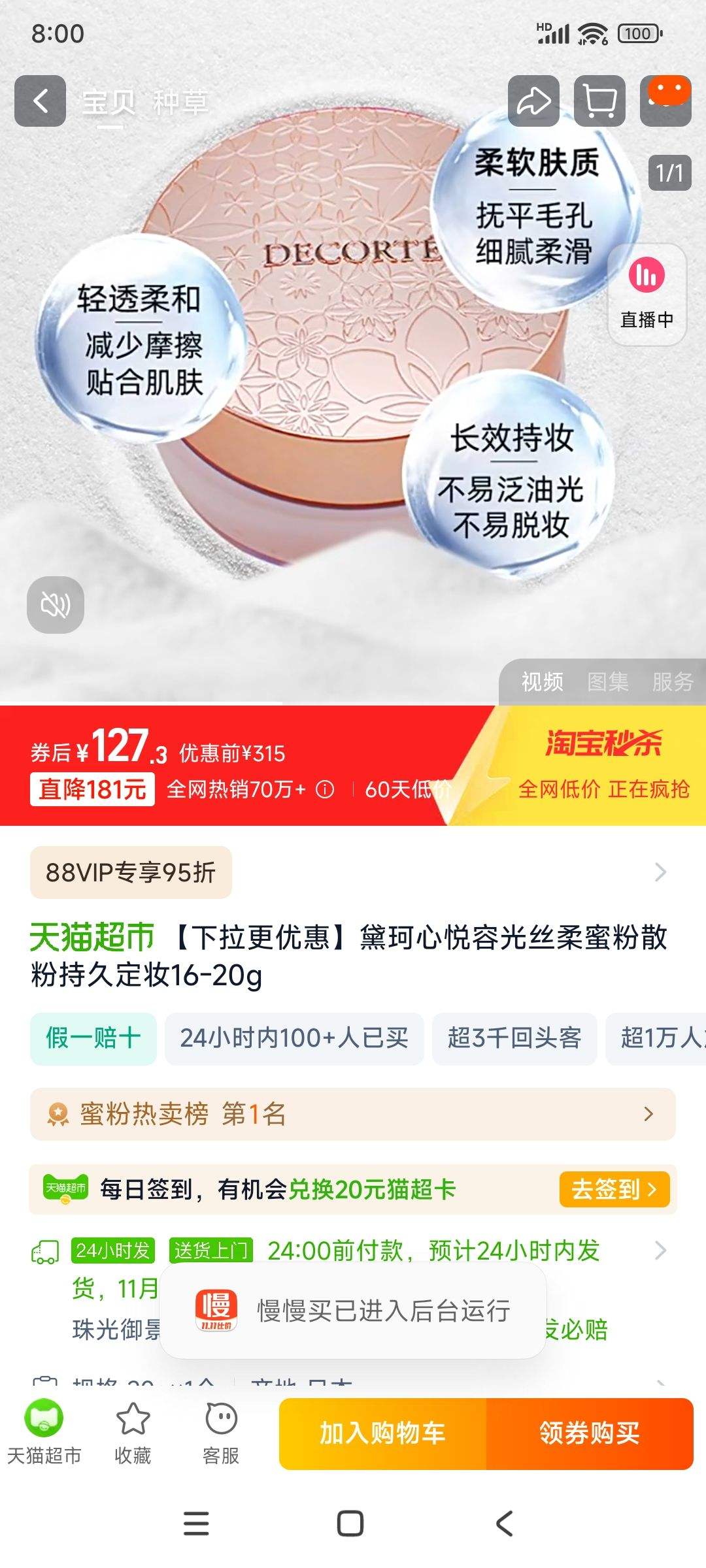706x1568 pixels.
Task: Tap the 假一赔十 guarantee chip
Action: [93, 1038]
